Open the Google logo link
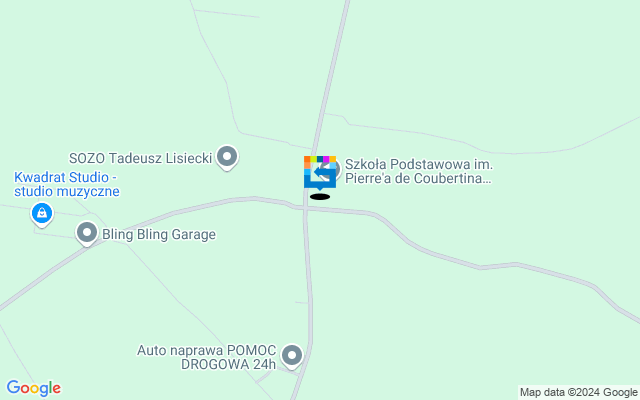The height and width of the screenshot is (400, 640). click(33, 388)
